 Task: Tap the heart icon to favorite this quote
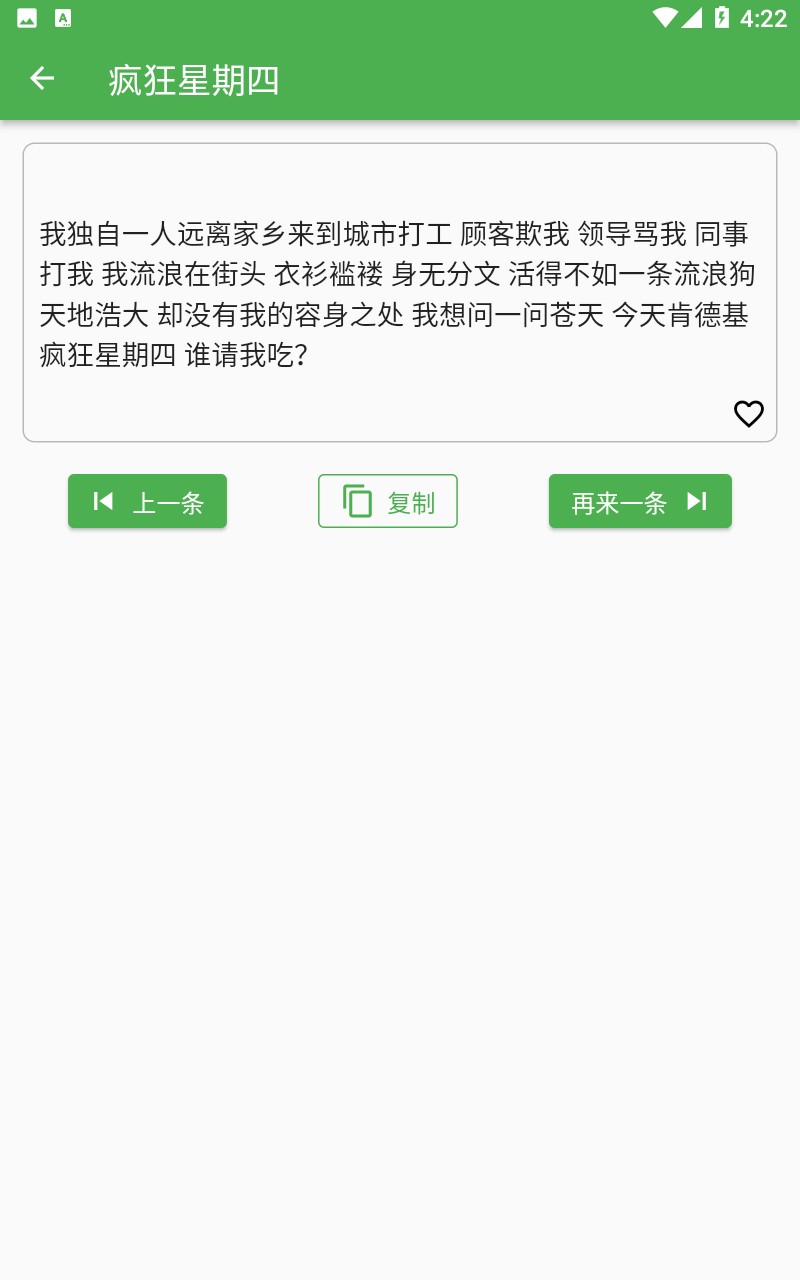click(x=748, y=413)
